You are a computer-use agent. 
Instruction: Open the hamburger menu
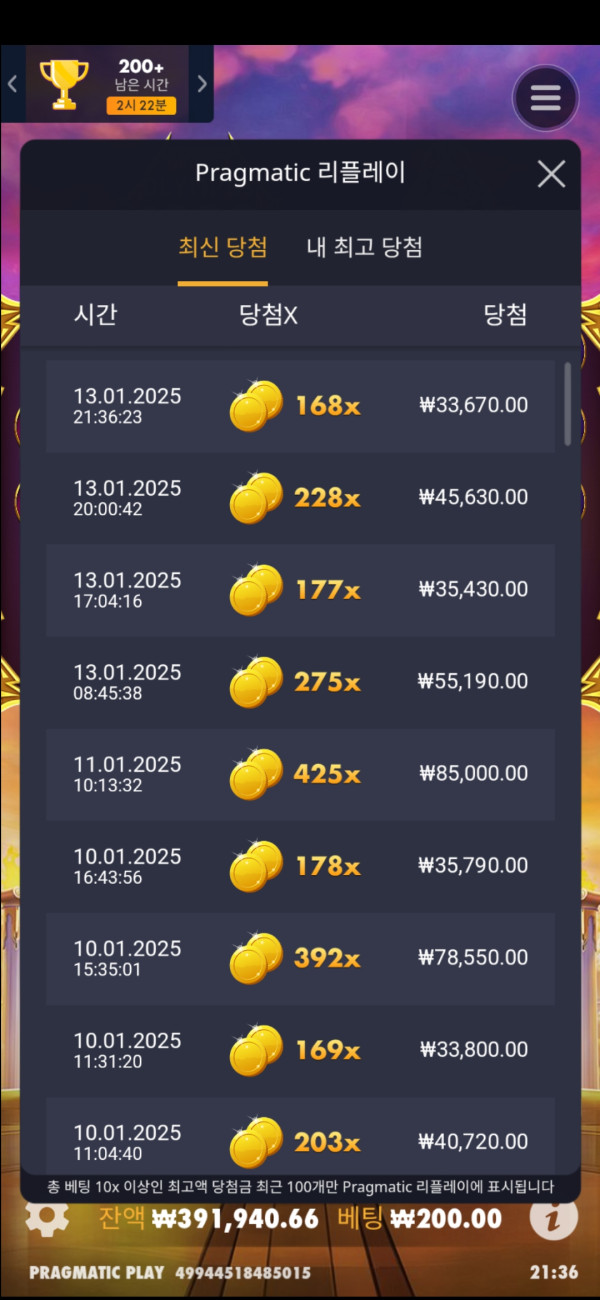(545, 98)
